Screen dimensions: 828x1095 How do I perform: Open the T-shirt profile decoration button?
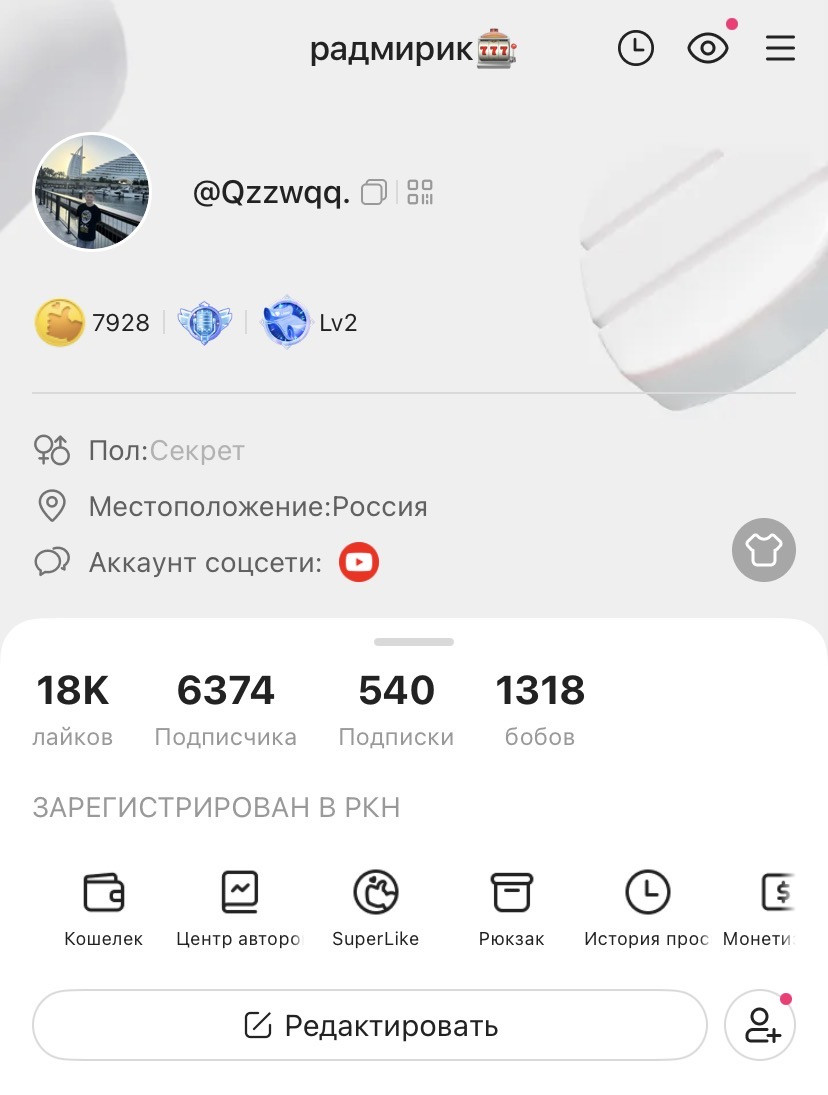click(763, 550)
